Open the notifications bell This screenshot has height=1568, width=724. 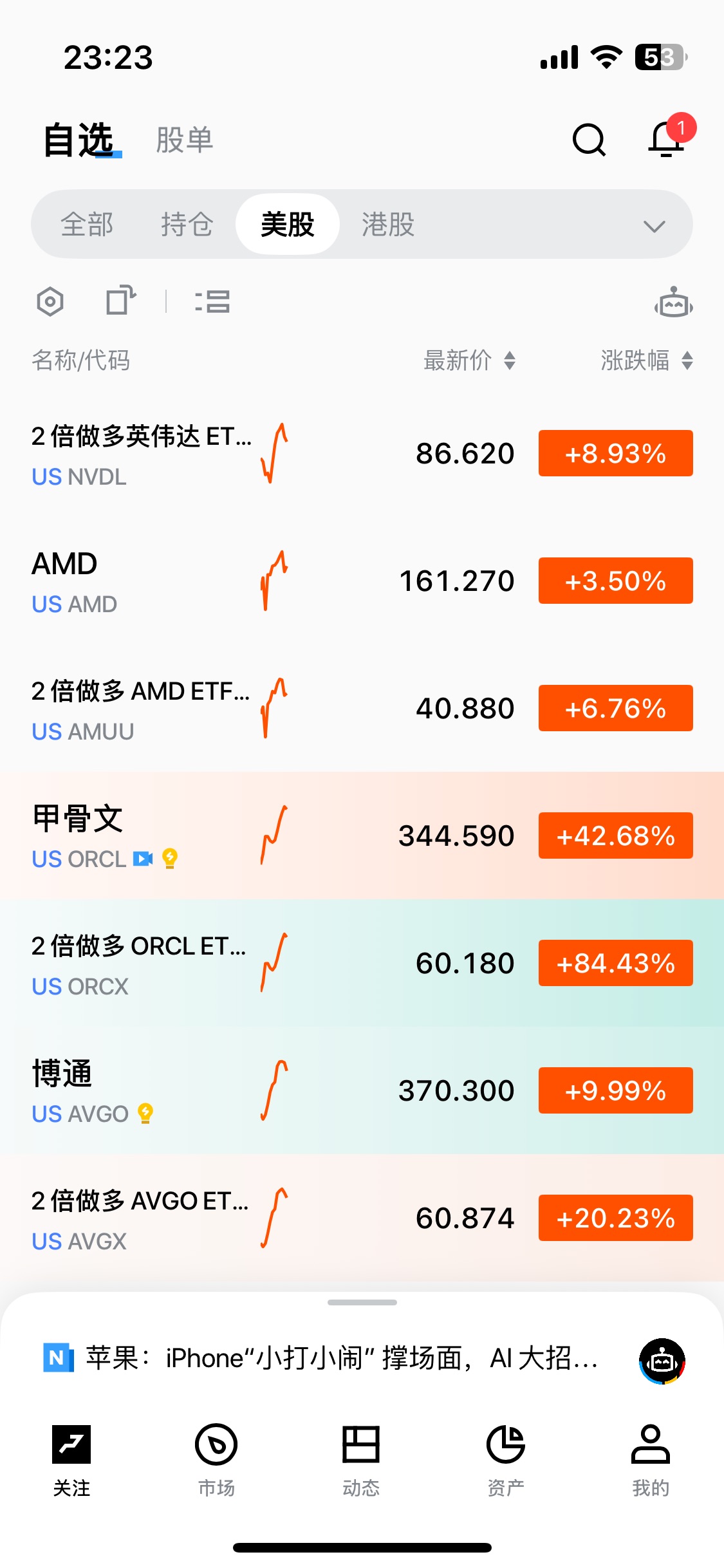[666, 139]
